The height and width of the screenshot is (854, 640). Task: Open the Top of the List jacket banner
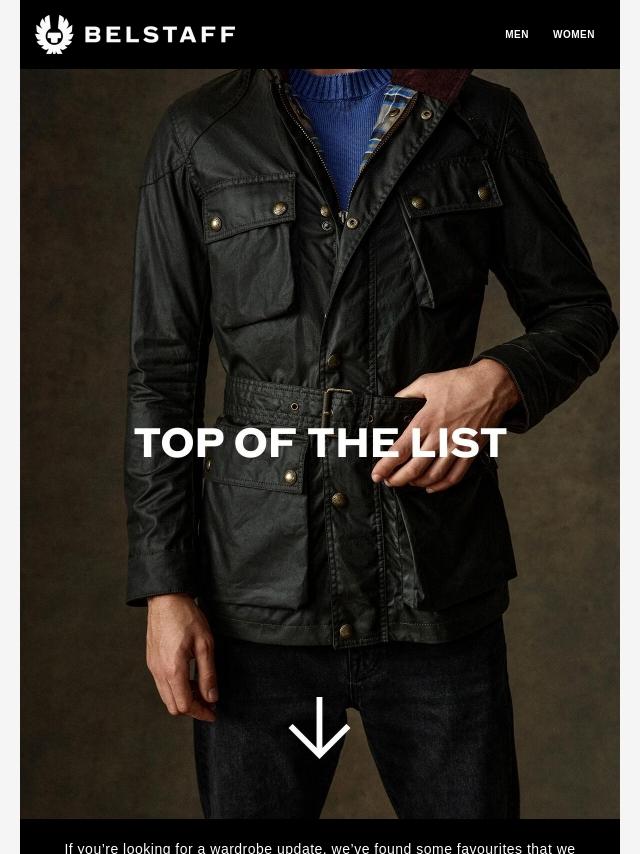[x=320, y=443]
